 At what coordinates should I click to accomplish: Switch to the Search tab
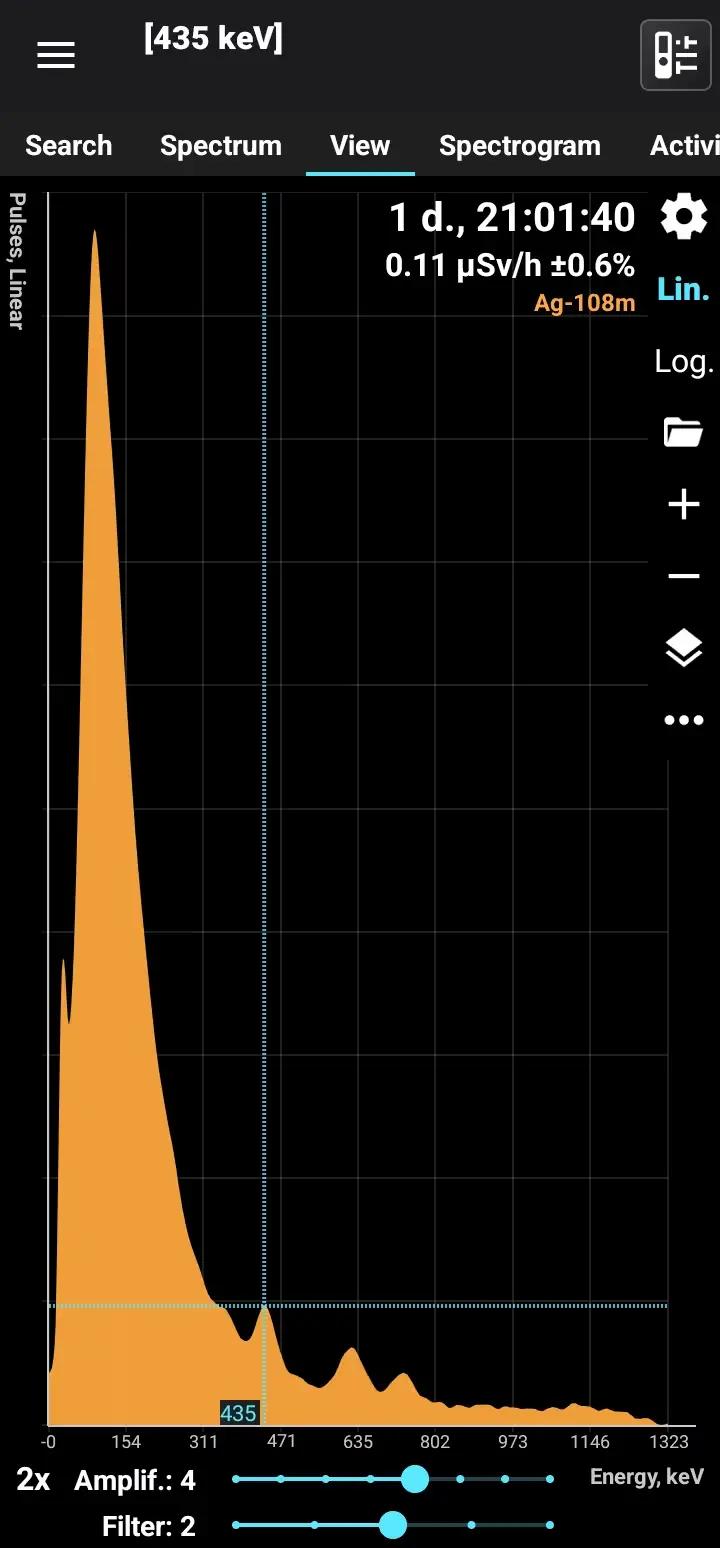(x=68, y=146)
